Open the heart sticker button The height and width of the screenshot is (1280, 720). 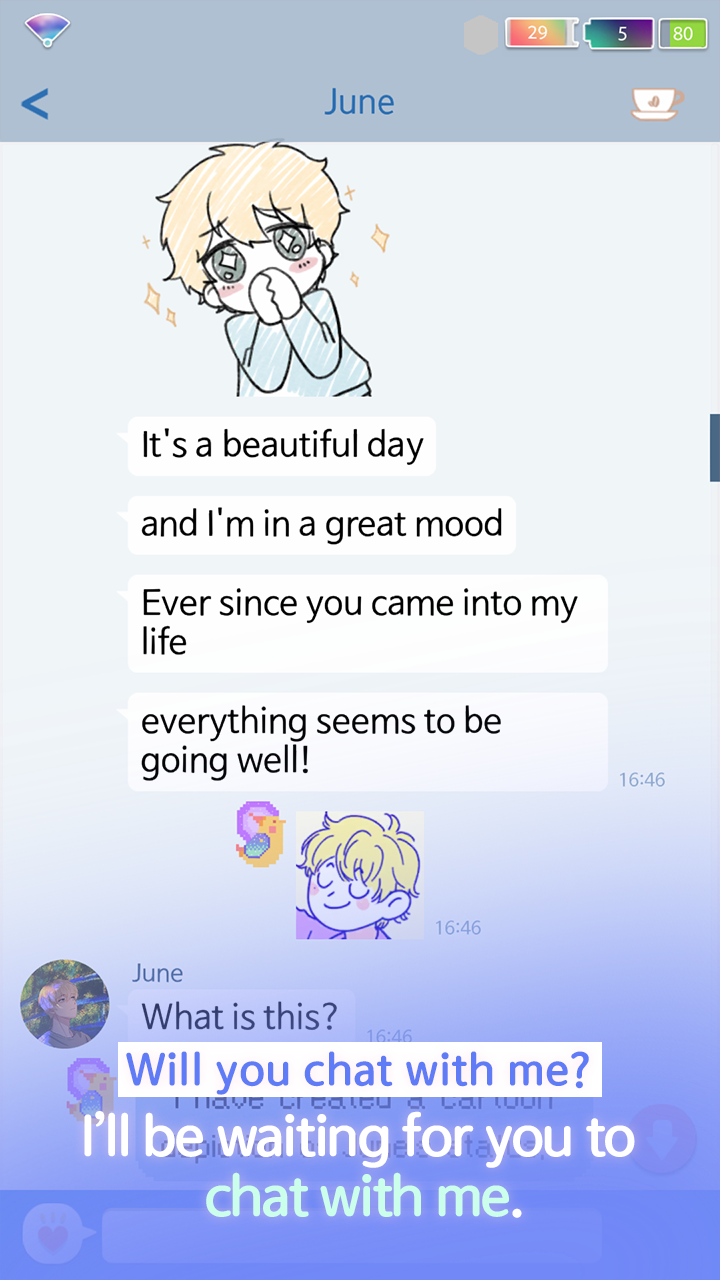52,1235
